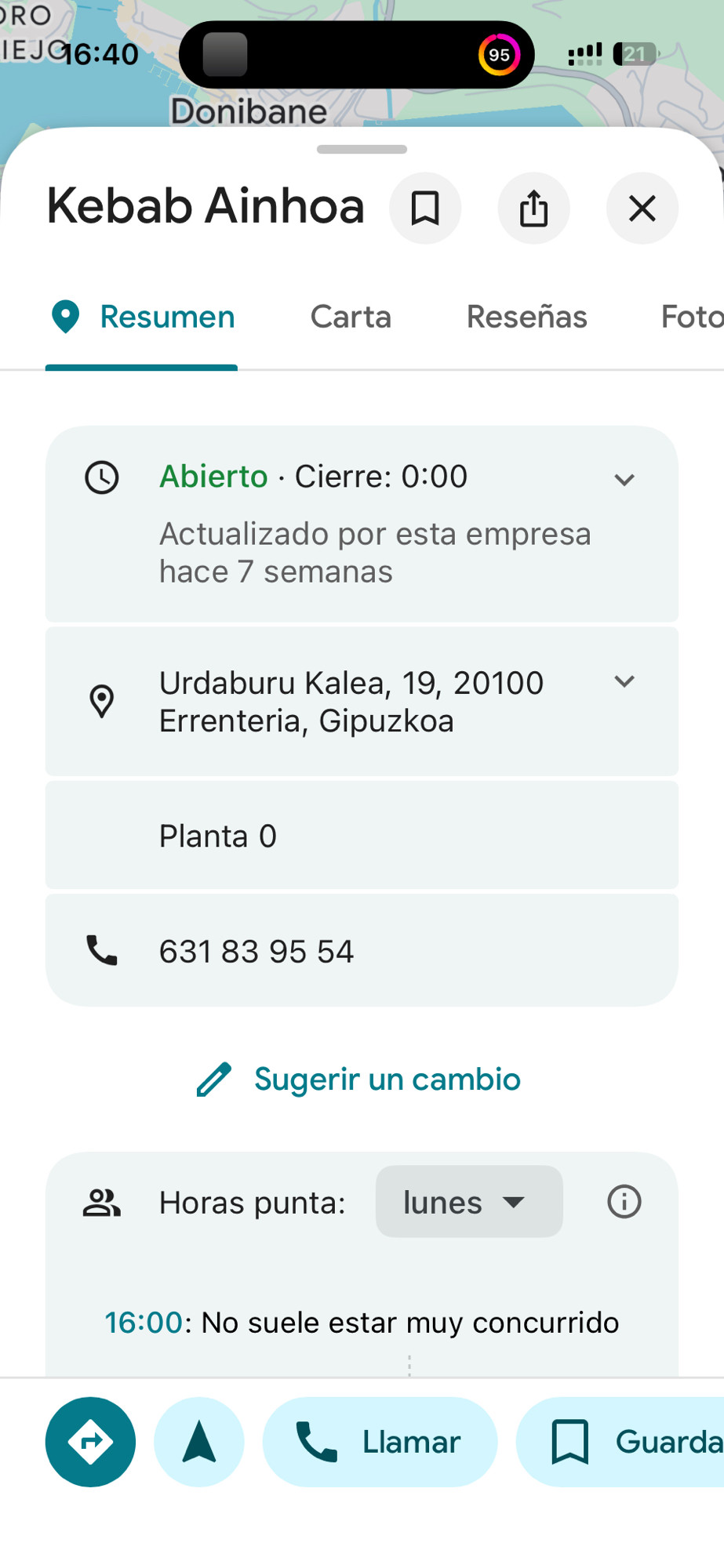
Task: Start navigation with the arrow button
Action: point(199,1442)
